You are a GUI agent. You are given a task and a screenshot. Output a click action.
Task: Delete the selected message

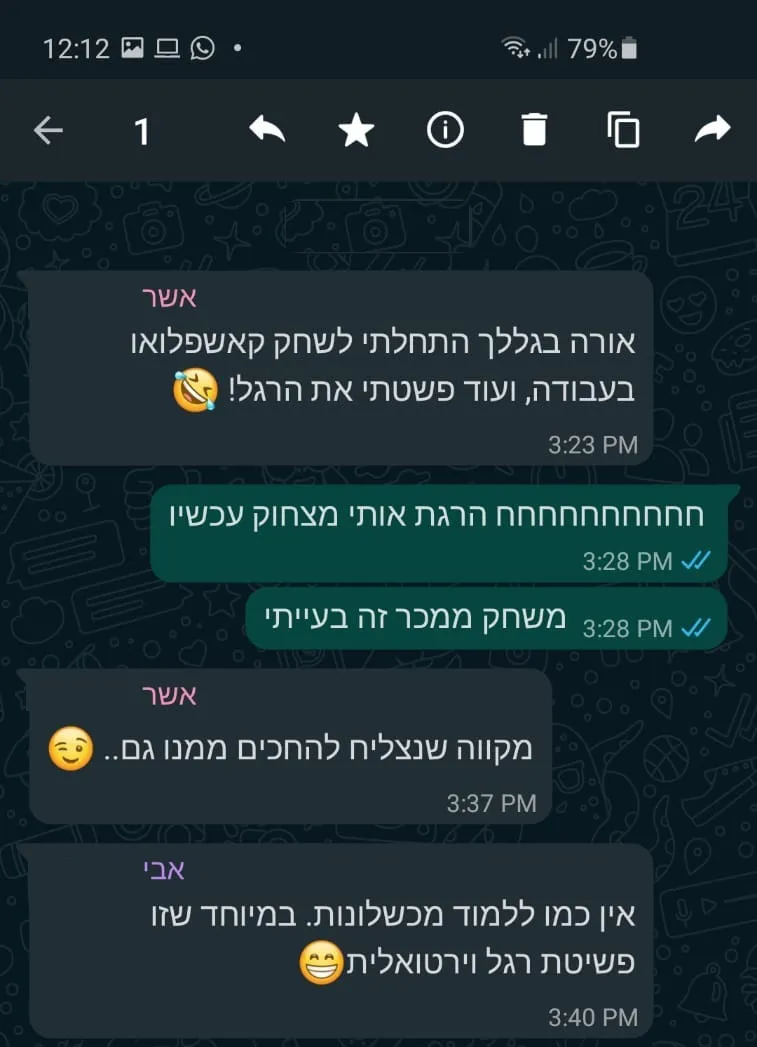535,130
